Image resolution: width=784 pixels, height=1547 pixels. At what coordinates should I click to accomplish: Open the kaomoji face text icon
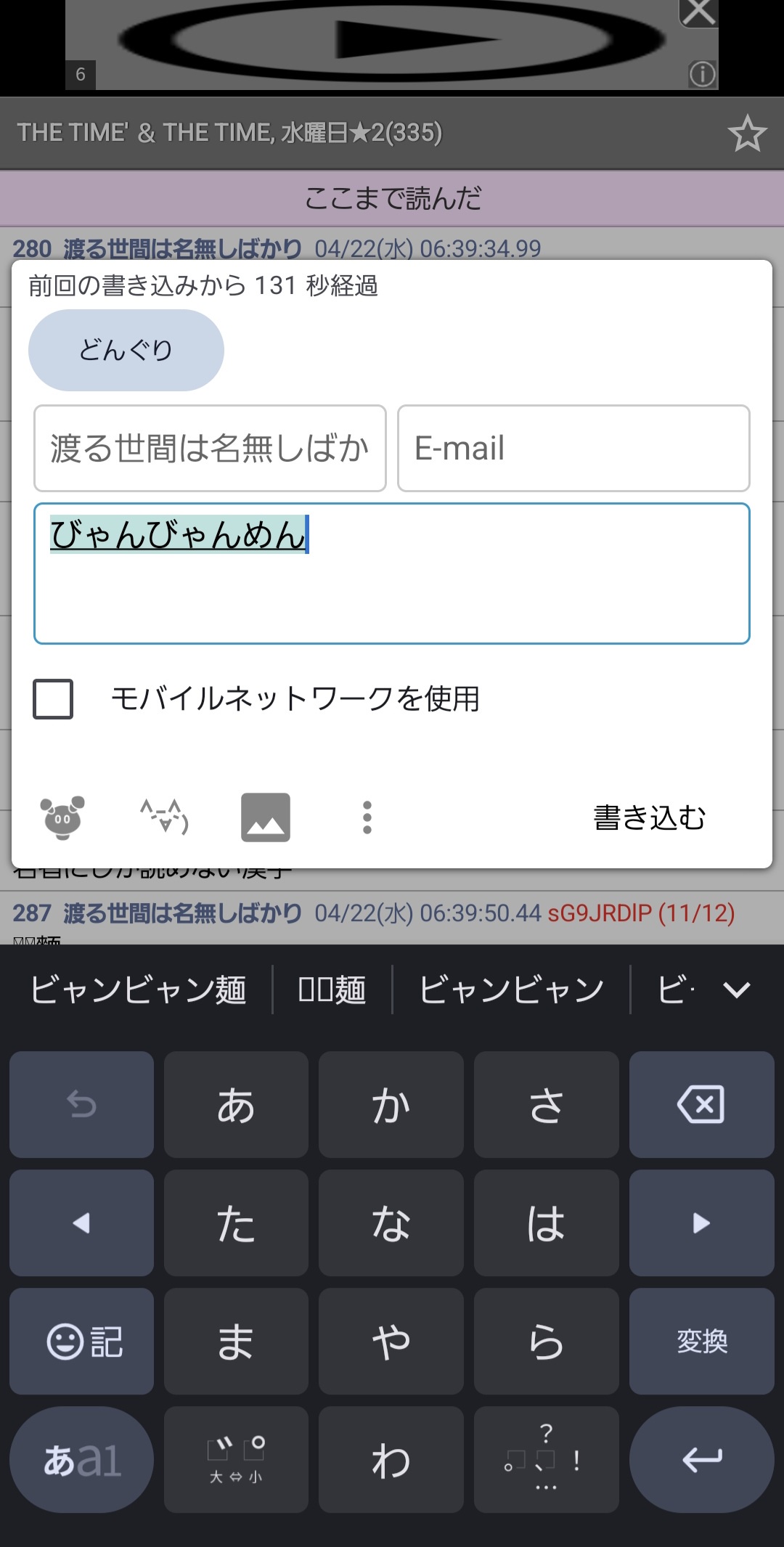tap(164, 817)
